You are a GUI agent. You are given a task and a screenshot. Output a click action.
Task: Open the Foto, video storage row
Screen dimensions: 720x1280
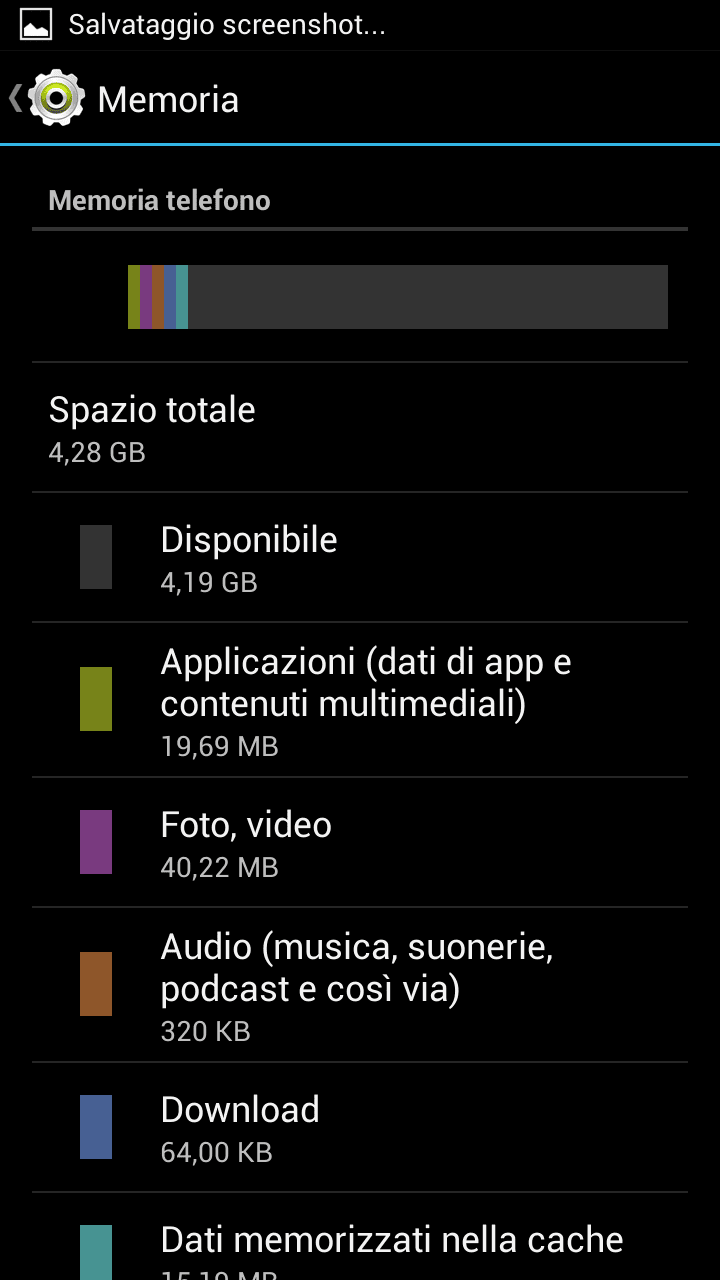coord(360,843)
